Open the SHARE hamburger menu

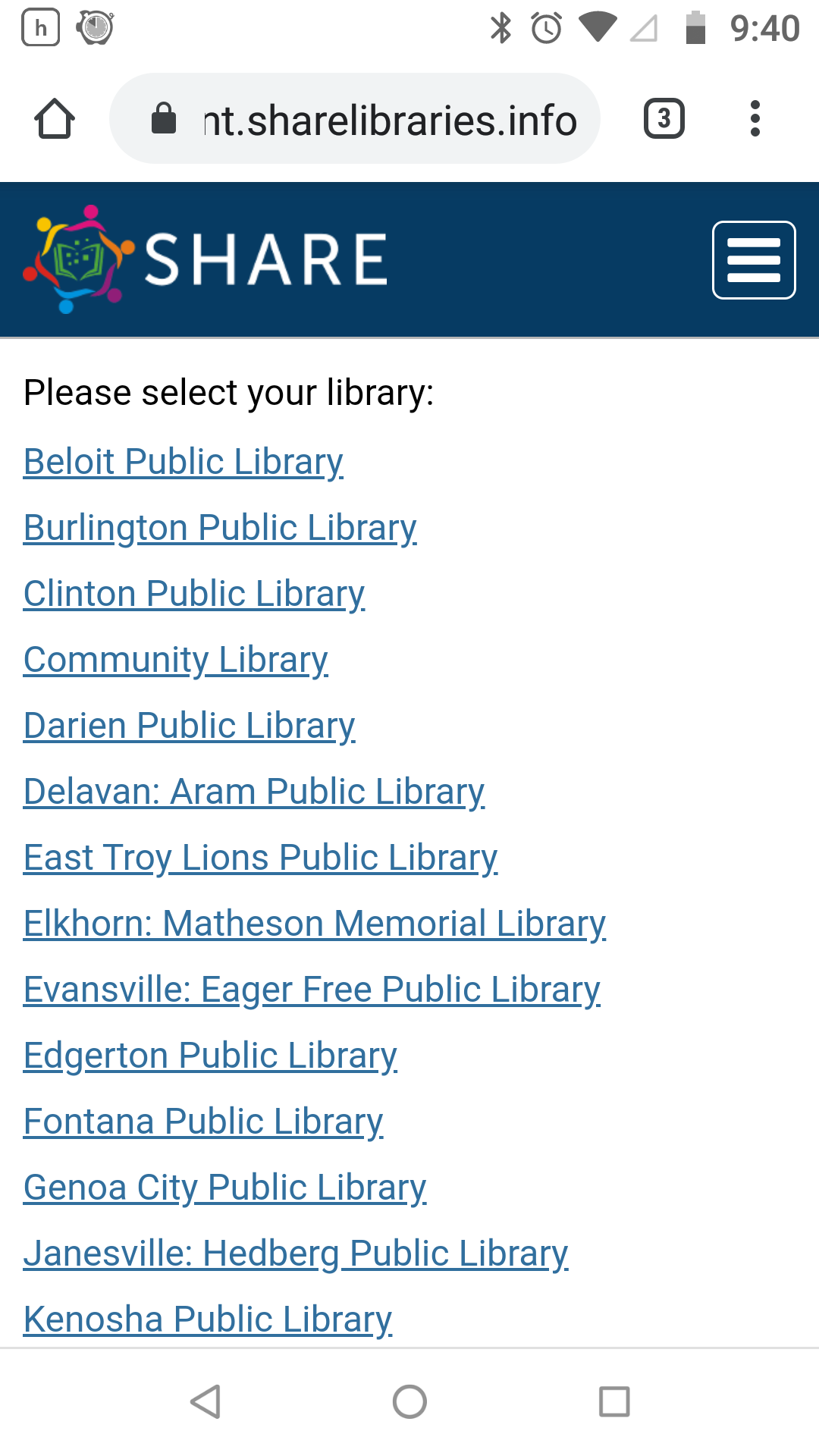[x=753, y=260]
